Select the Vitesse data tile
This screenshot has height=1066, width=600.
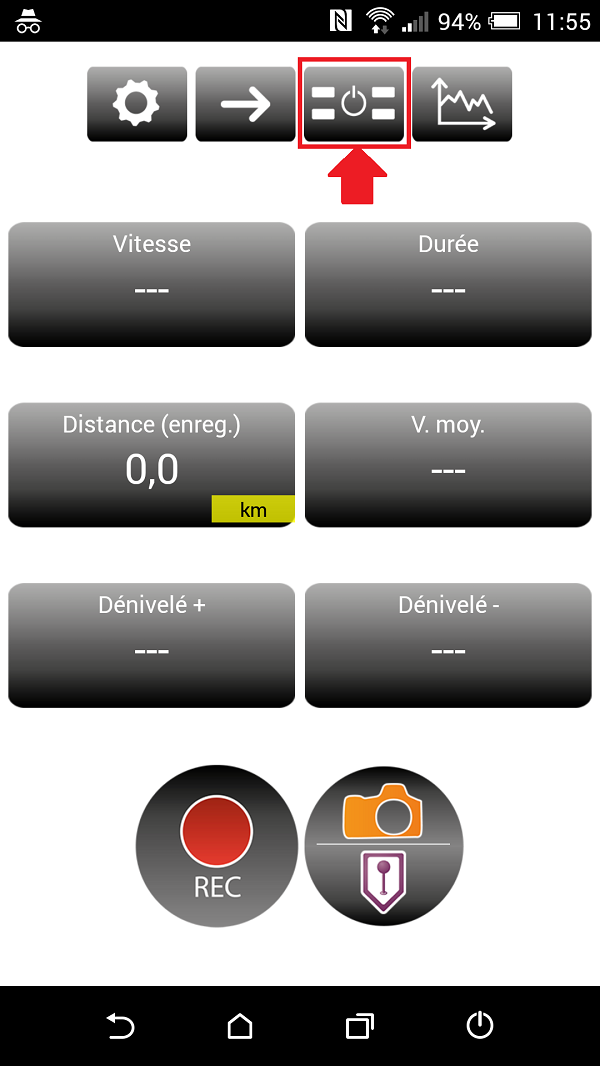(152, 284)
